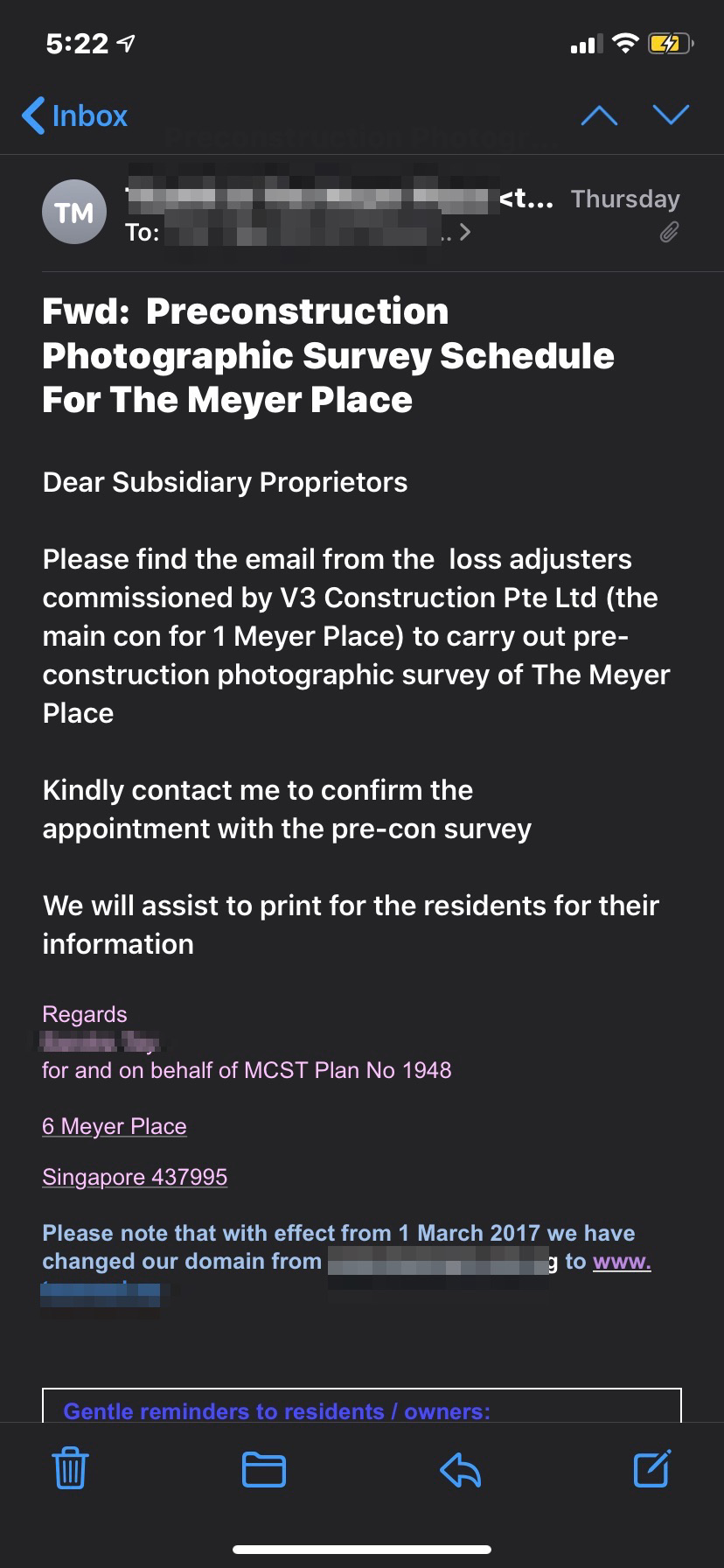Tap the attachment paperclip icon

(x=669, y=233)
